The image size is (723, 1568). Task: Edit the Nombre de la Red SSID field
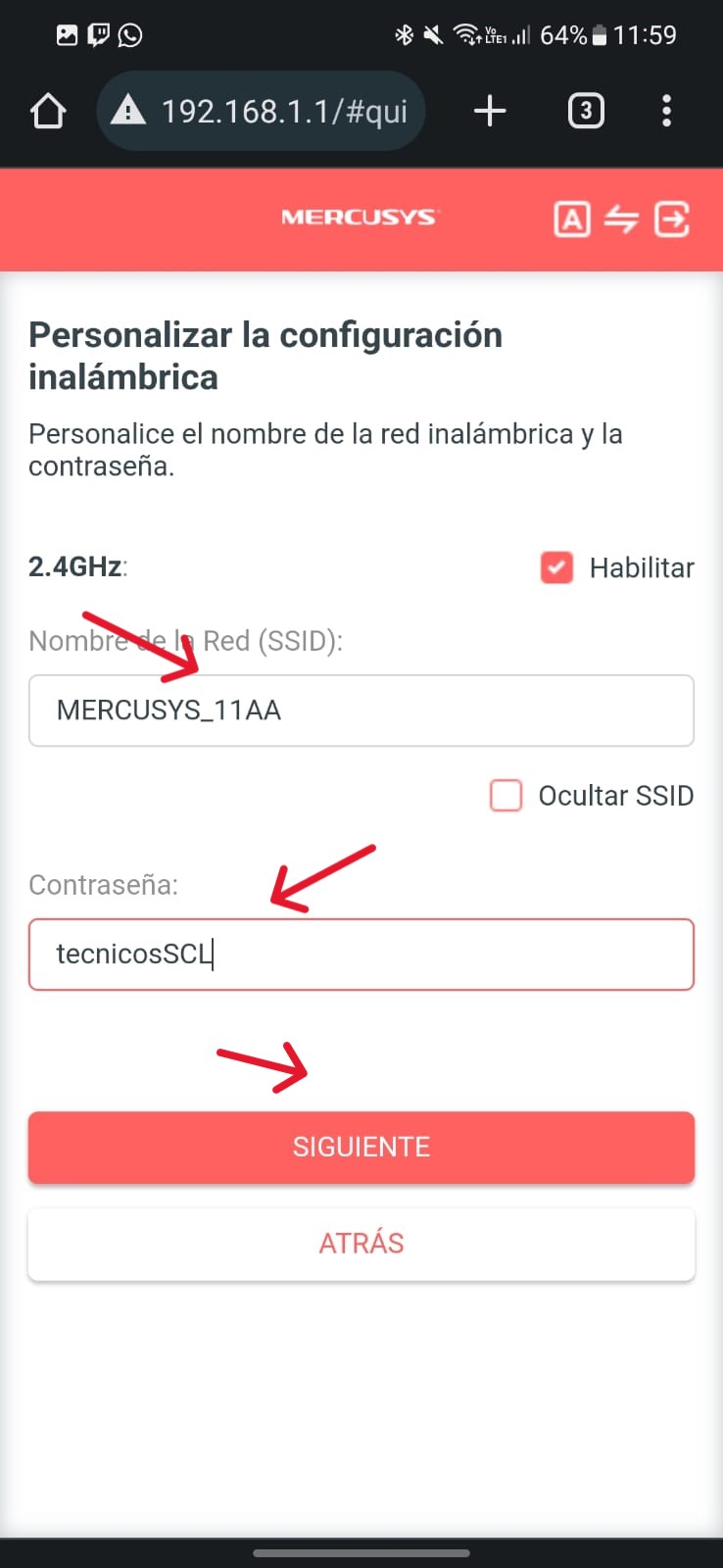[x=361, y=710]
